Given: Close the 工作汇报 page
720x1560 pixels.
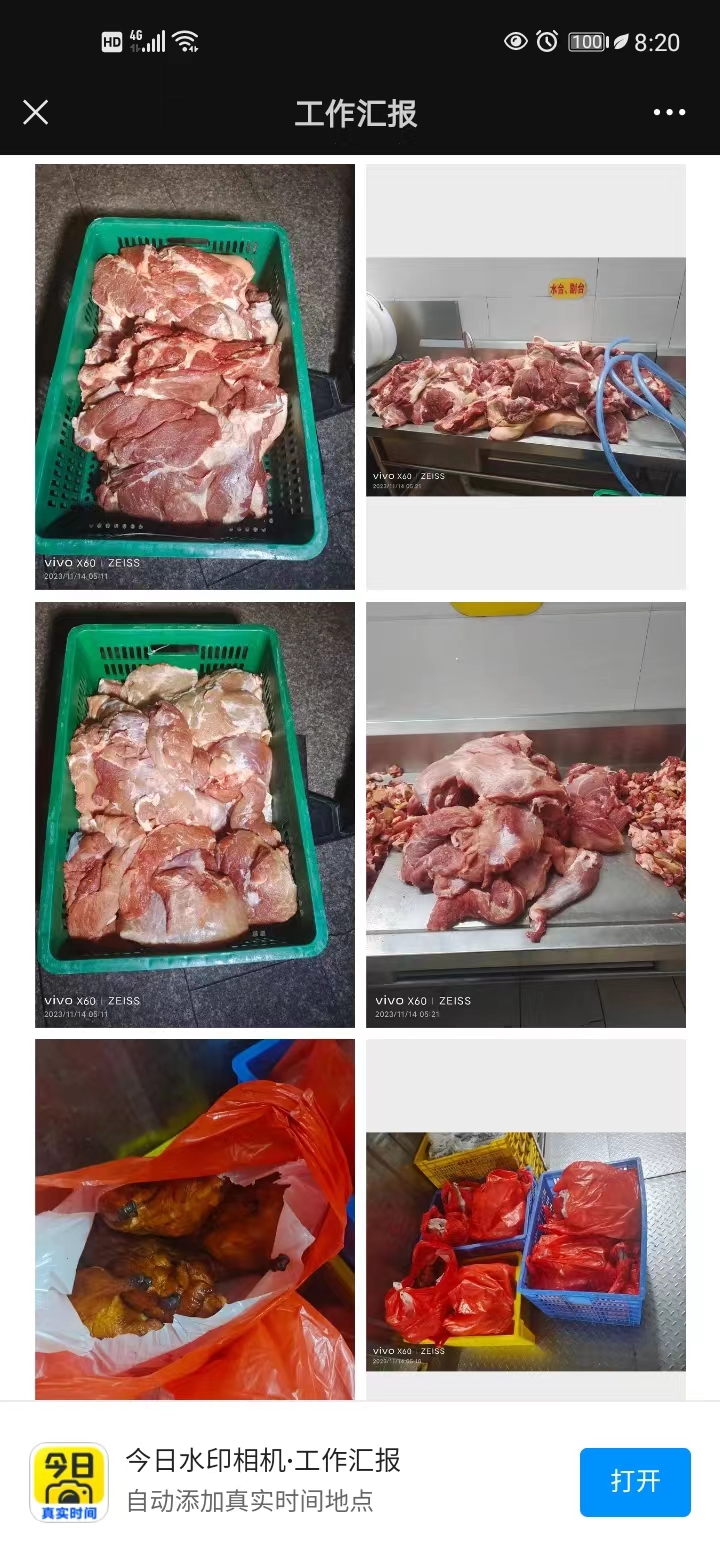Looking at the screenshot, I should pyautogui.click(x=36, y=112).
